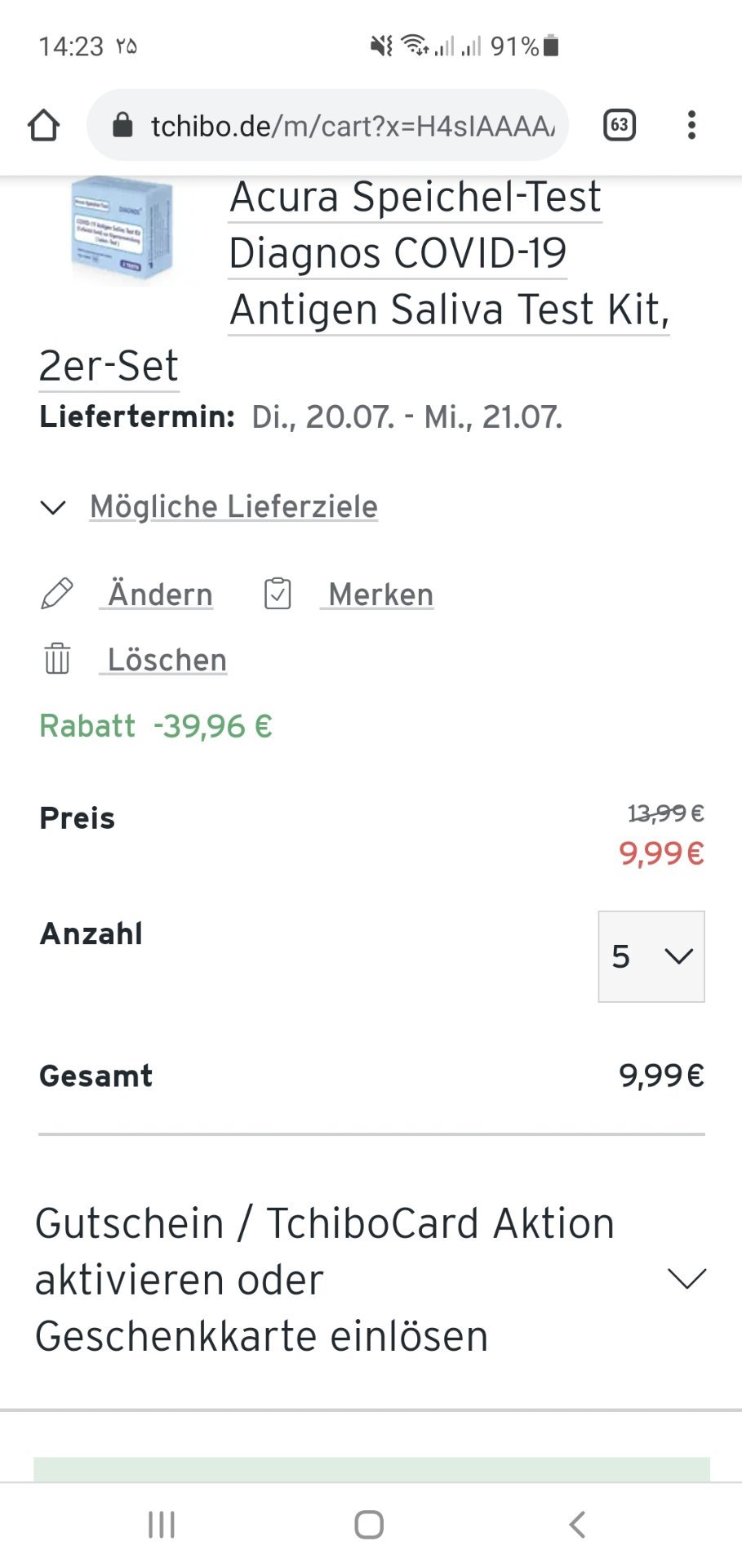Remove the item with Löschen
This screenshot has width=742, height=1568.
[x=134, y=660]
